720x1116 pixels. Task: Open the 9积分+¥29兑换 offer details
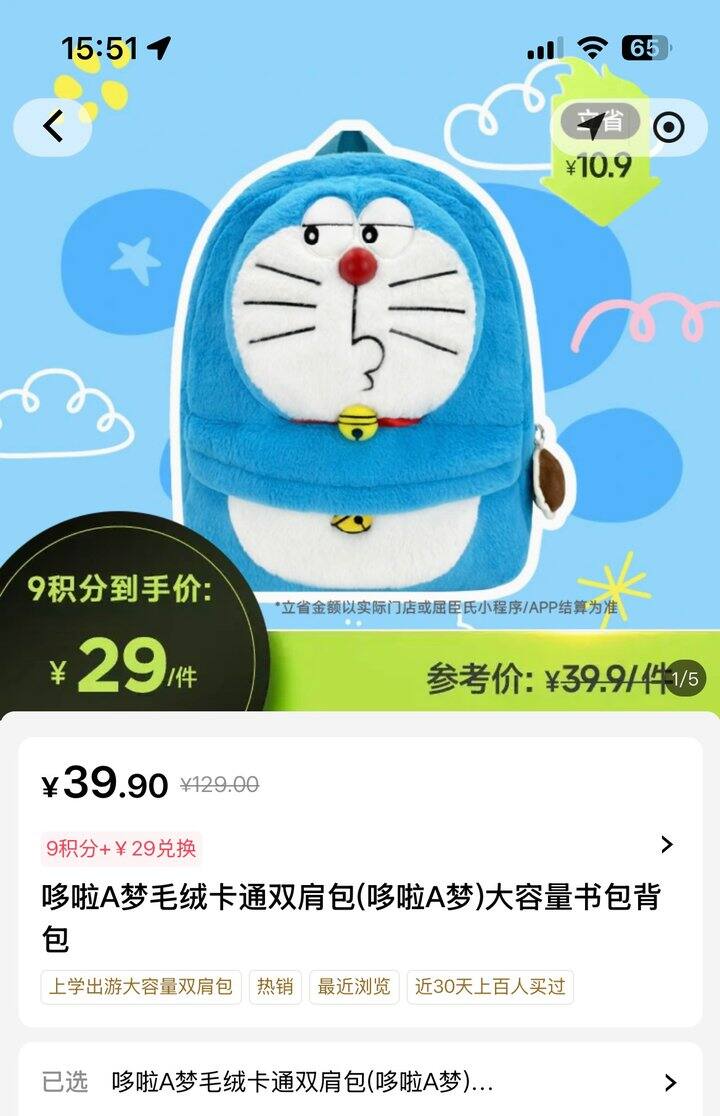(667, 845)
